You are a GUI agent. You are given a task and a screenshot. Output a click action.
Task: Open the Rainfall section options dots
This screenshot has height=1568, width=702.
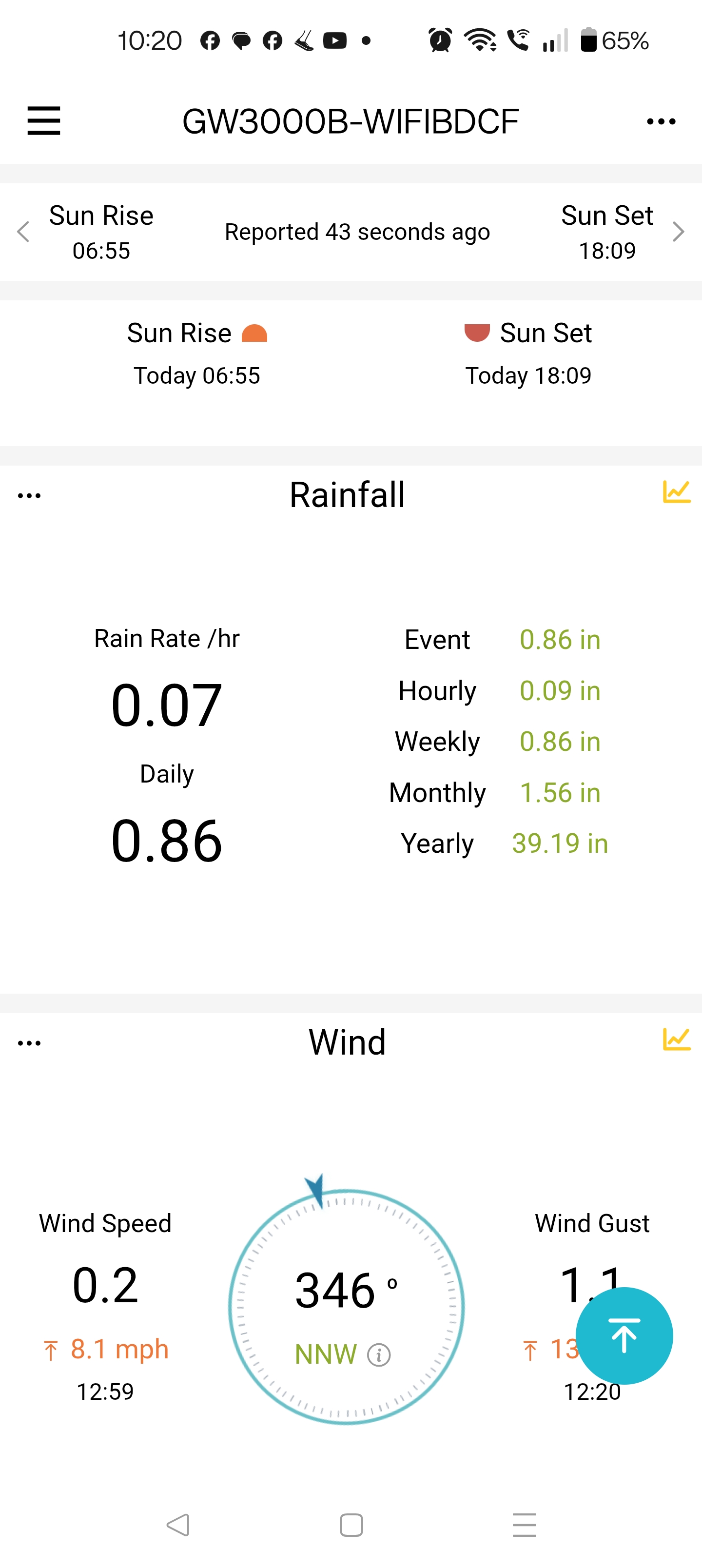pos(29,495)
